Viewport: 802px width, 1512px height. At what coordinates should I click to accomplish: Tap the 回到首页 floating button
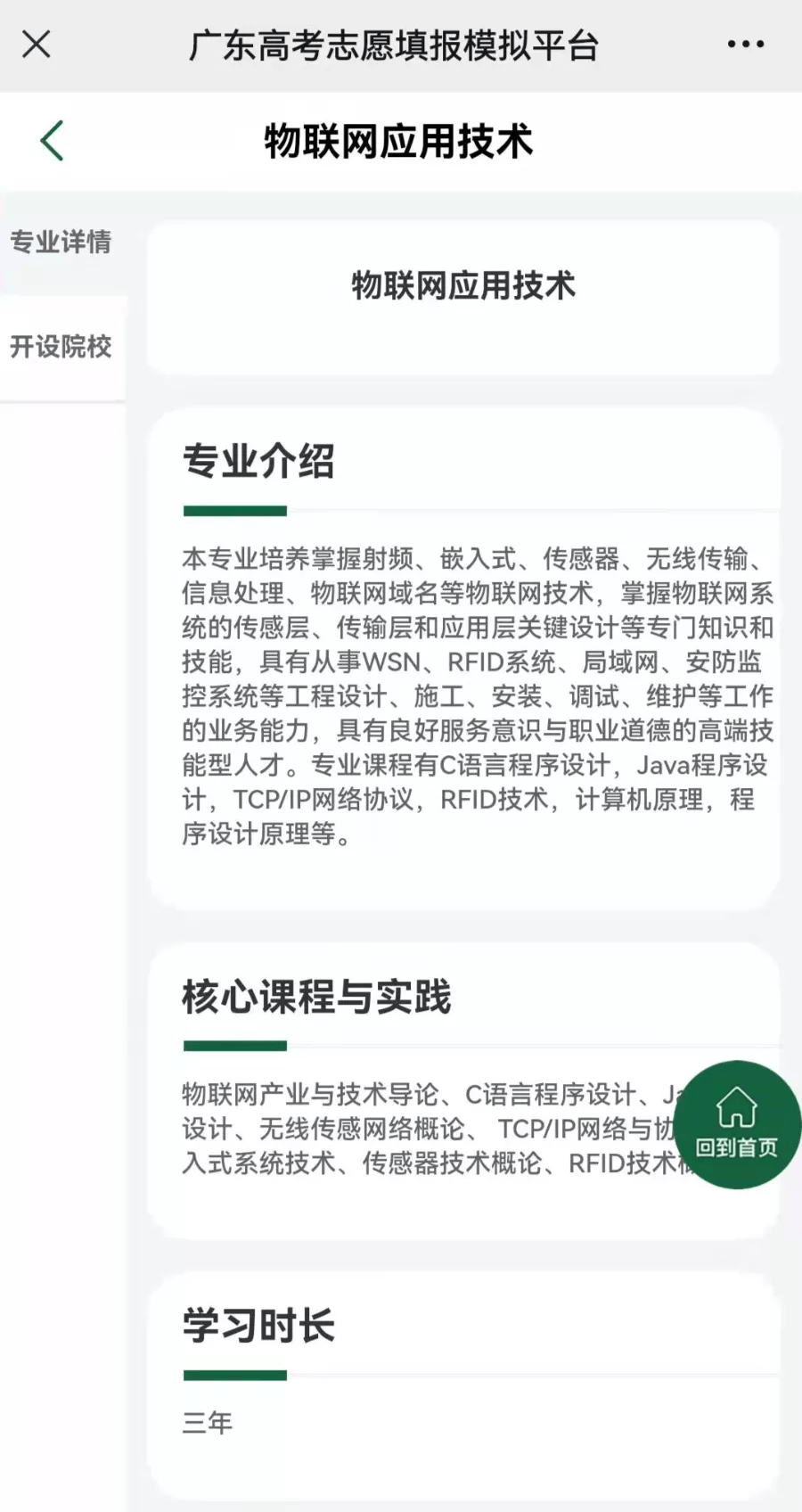pos(737,1124)
